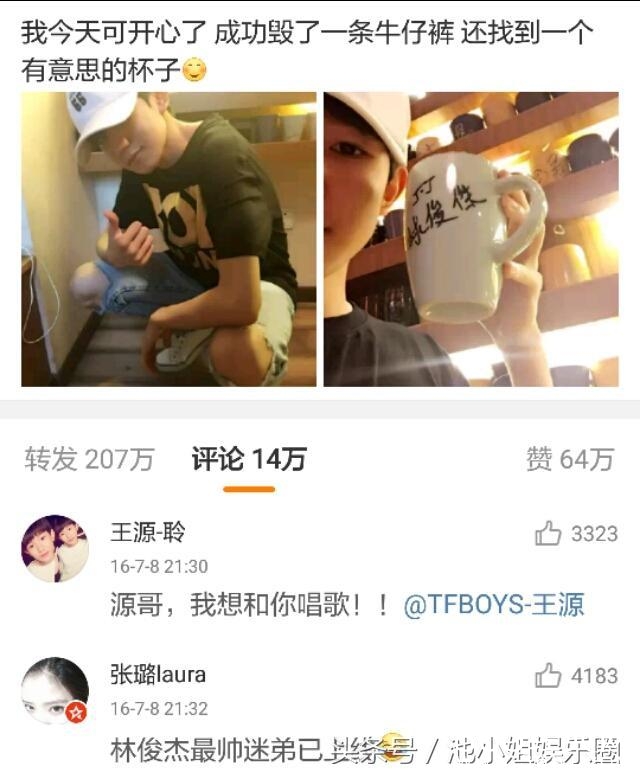
Task: Tap the username 王源-聆
Action: 148,532
